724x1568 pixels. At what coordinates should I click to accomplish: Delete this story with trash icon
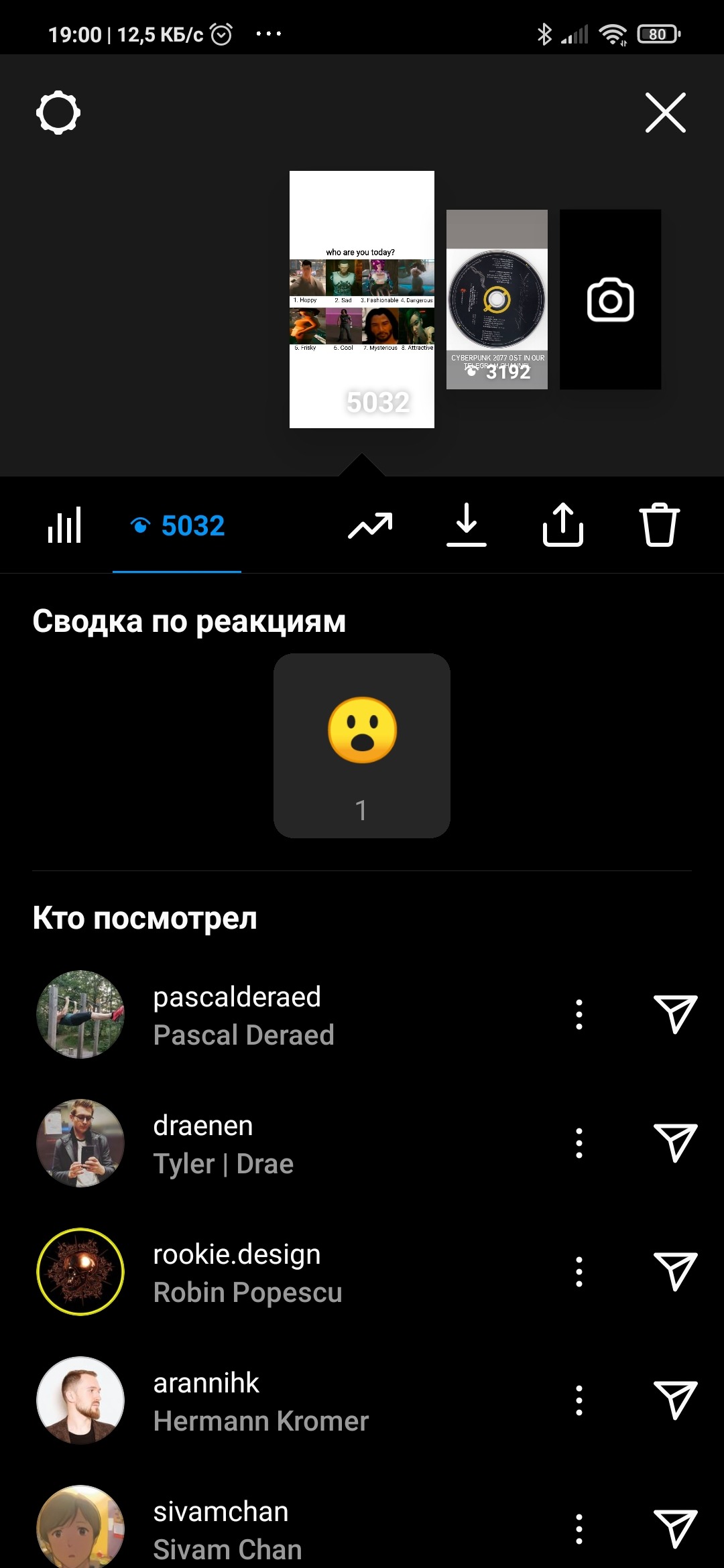[659, 525]
